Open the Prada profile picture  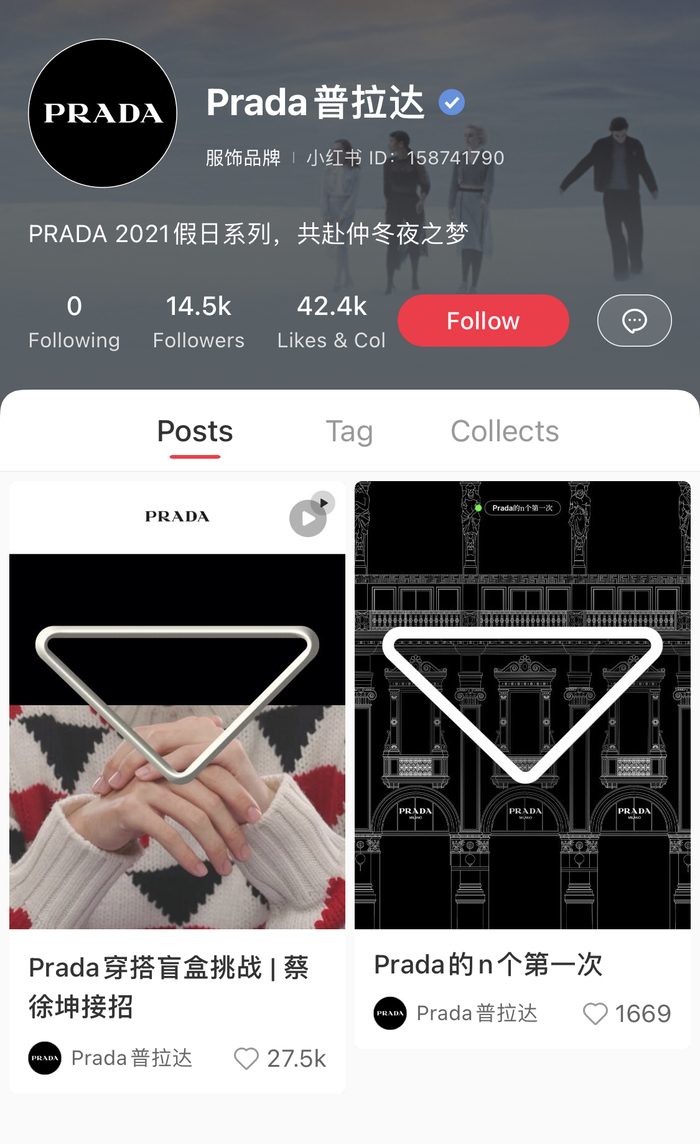point(103,113)
